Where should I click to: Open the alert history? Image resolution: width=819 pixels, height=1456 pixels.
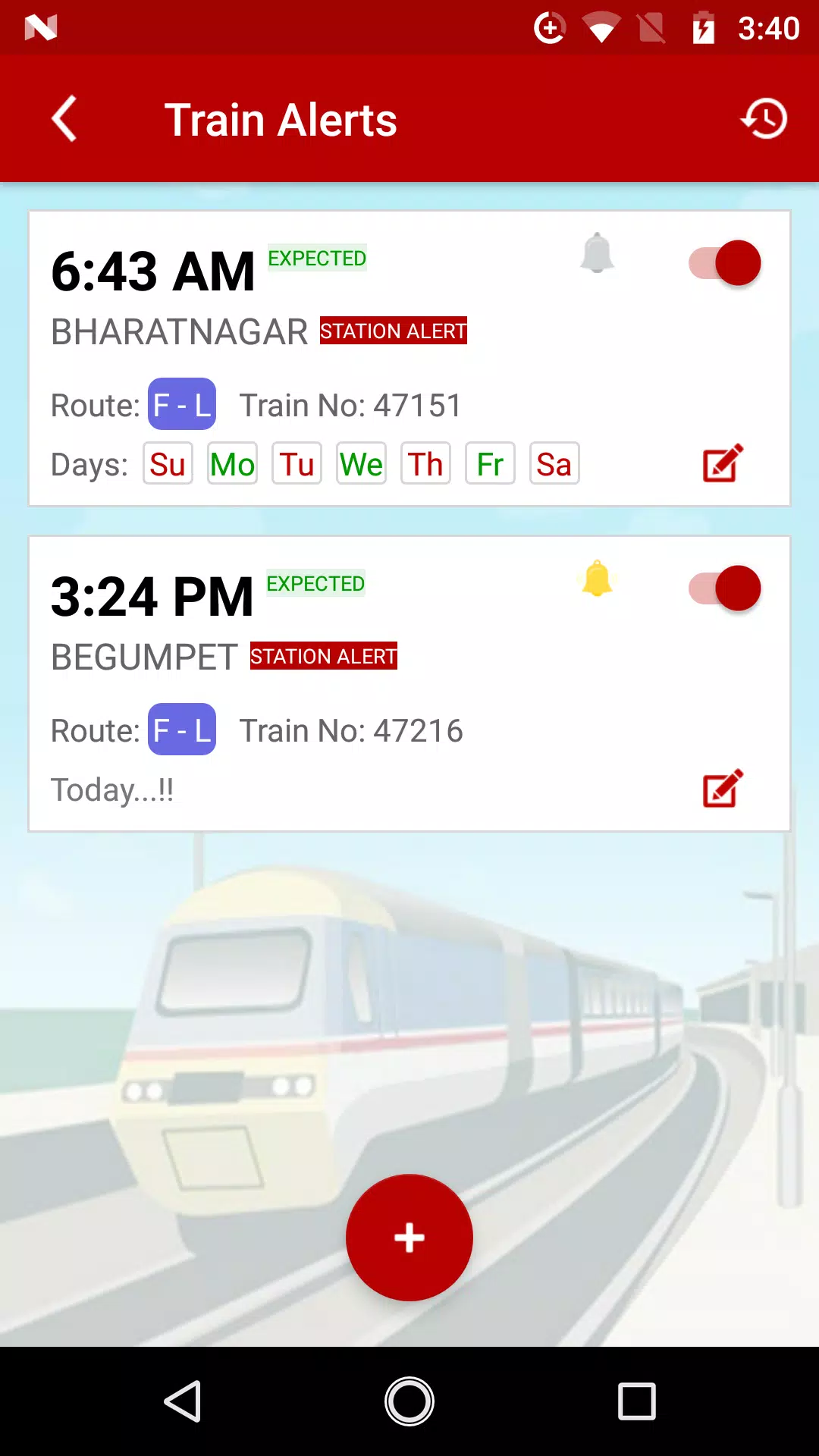click(764, 118)
